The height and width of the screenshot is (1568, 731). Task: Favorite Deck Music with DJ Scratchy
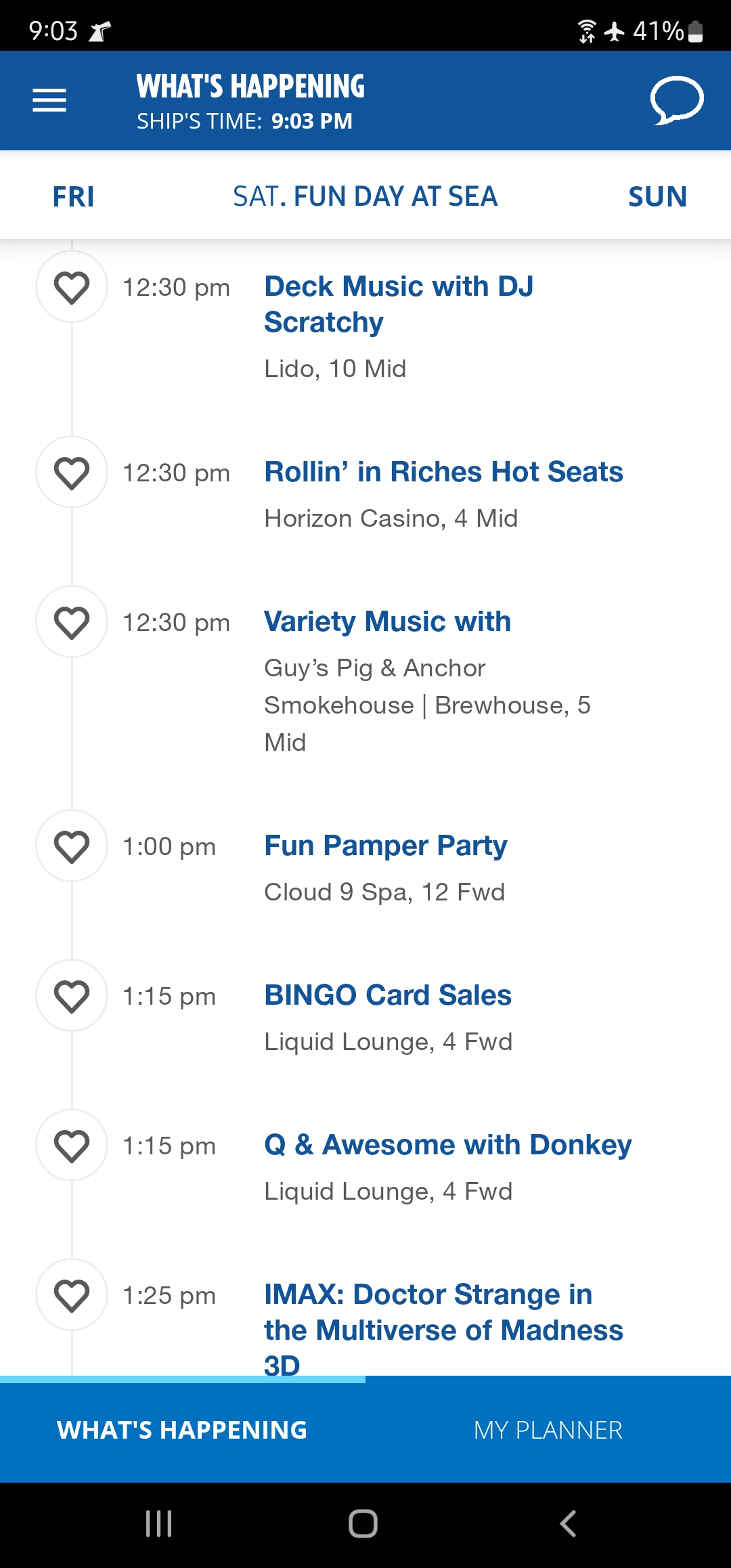coord(72,287)
